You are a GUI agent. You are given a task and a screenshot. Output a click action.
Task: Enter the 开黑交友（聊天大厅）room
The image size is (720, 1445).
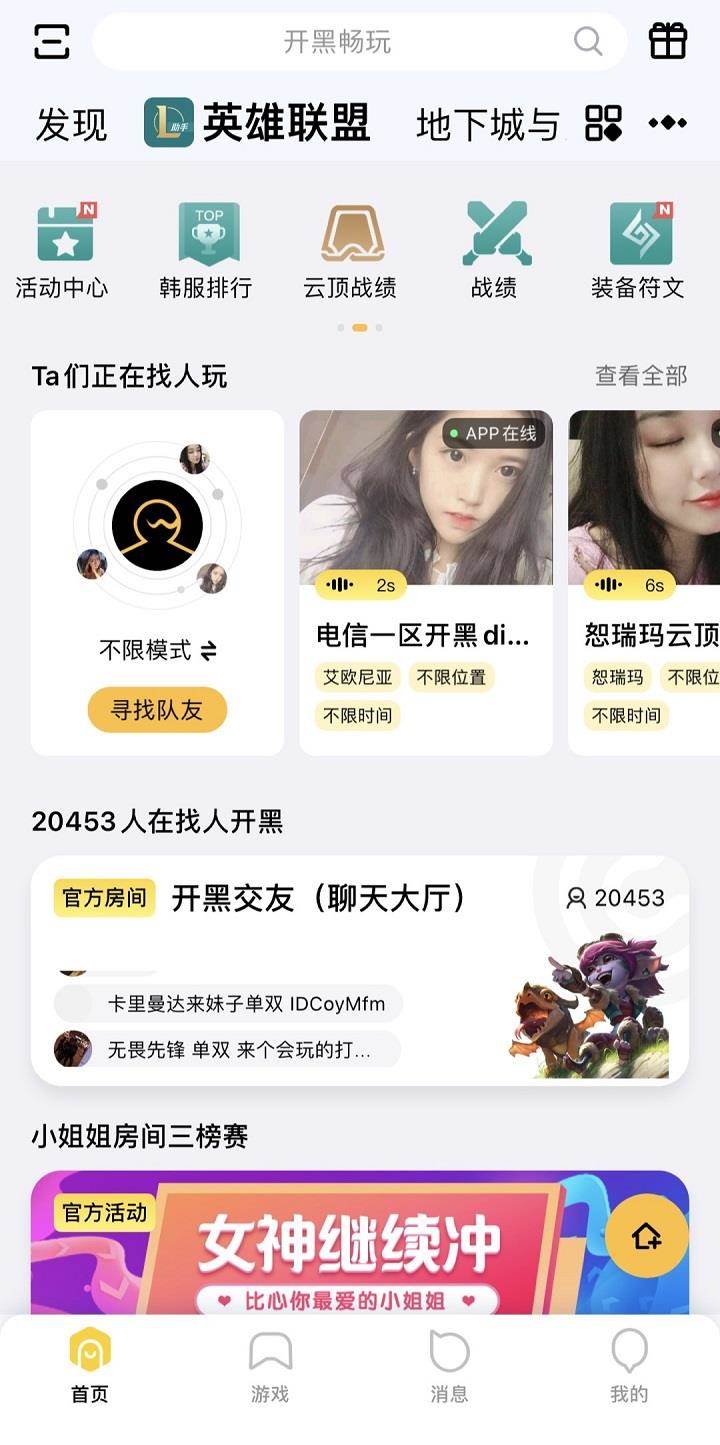point(360,969)
